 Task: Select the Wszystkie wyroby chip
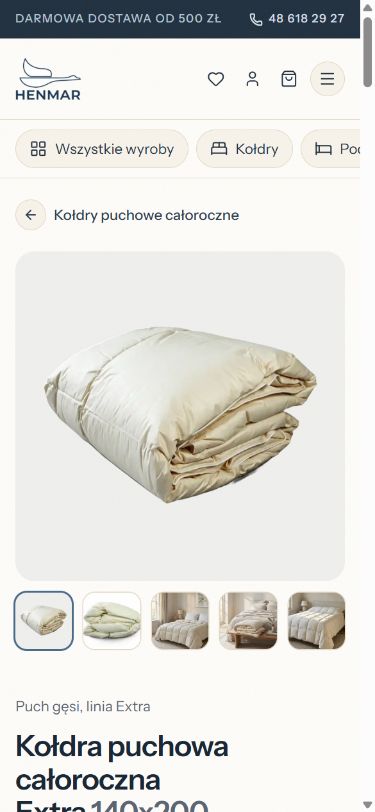(102, 149)
